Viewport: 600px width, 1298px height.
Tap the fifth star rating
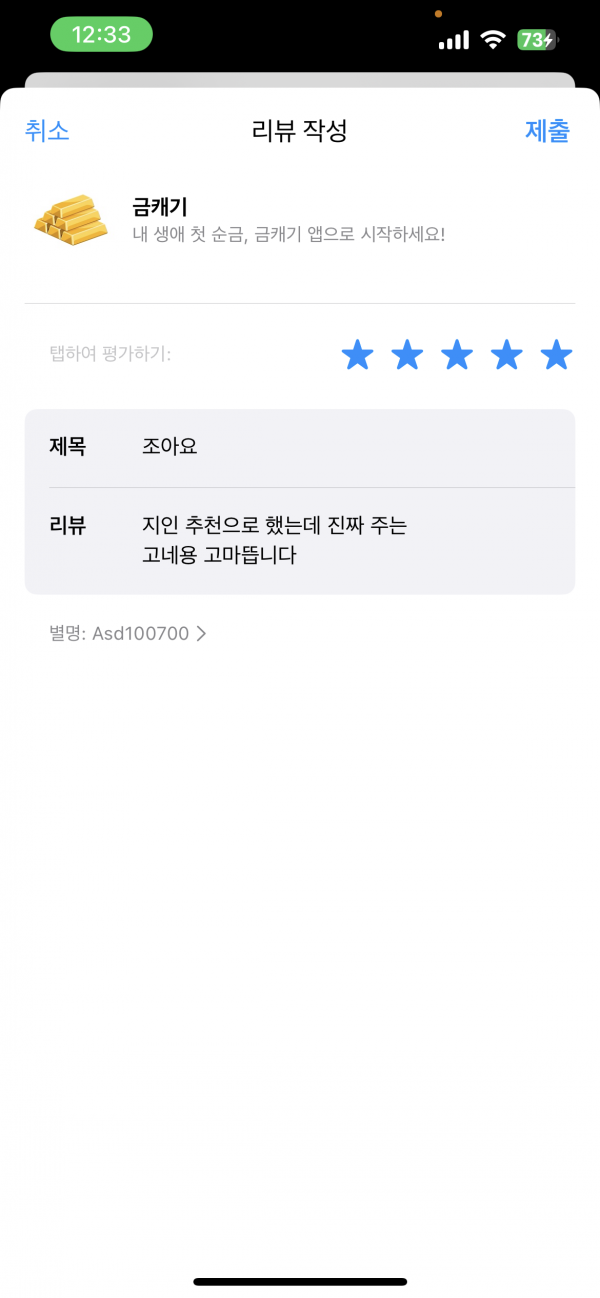(x=556, y=354)
